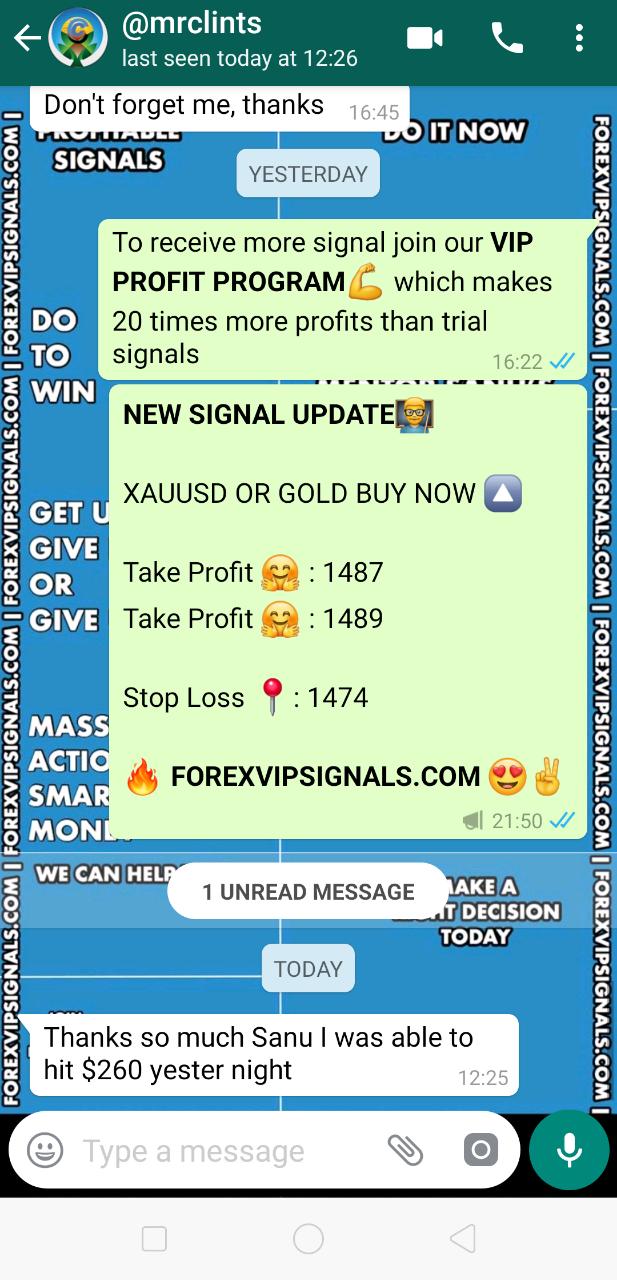
Task: Focus the Type a message field
Action: tap(220, 1150)
